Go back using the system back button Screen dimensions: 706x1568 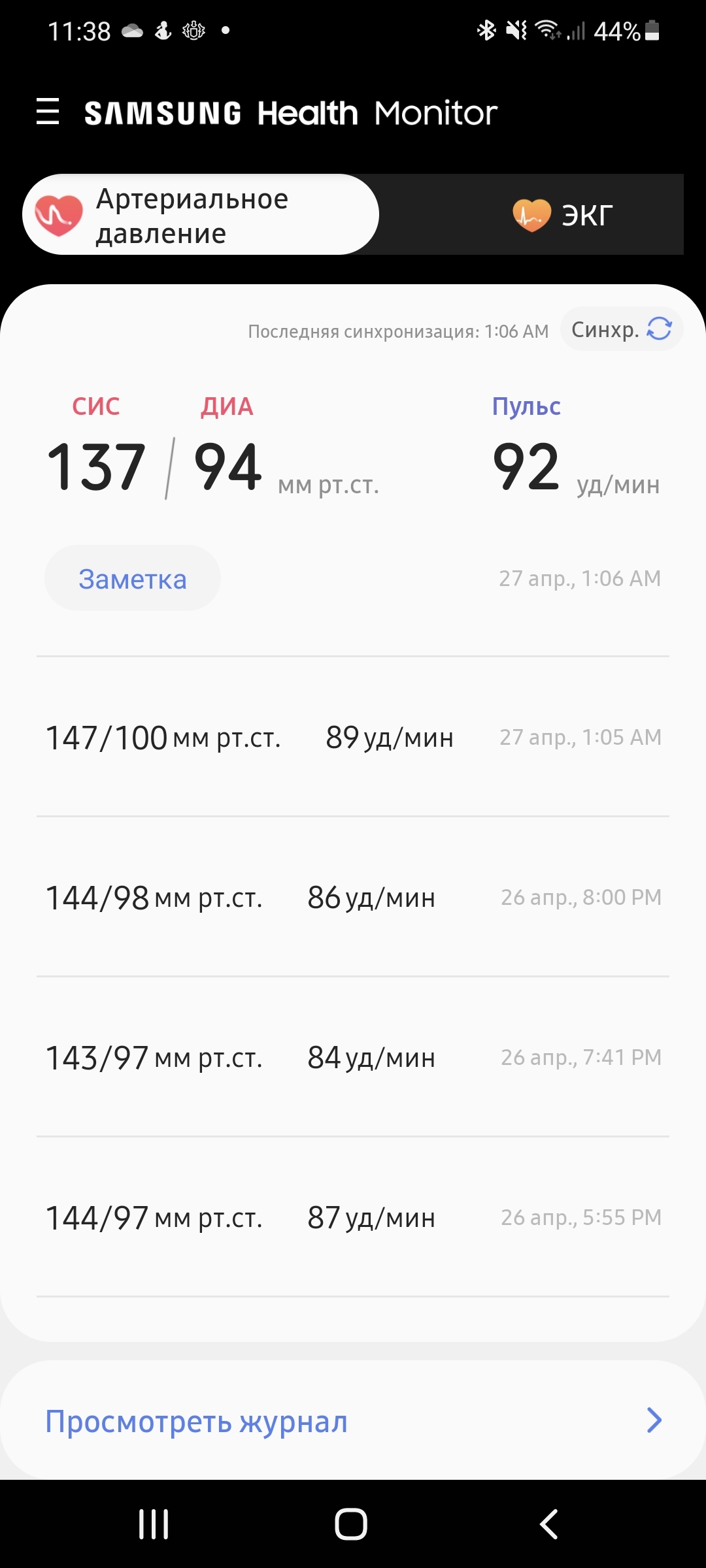[549, 1524]
